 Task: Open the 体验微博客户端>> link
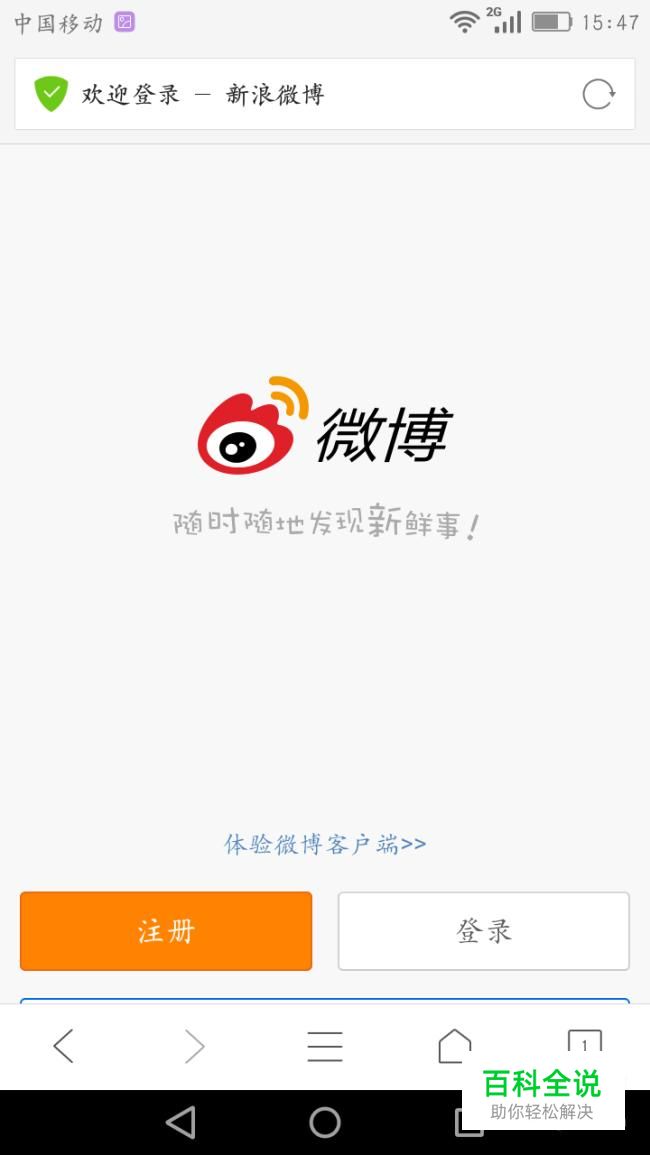point(325,844)
